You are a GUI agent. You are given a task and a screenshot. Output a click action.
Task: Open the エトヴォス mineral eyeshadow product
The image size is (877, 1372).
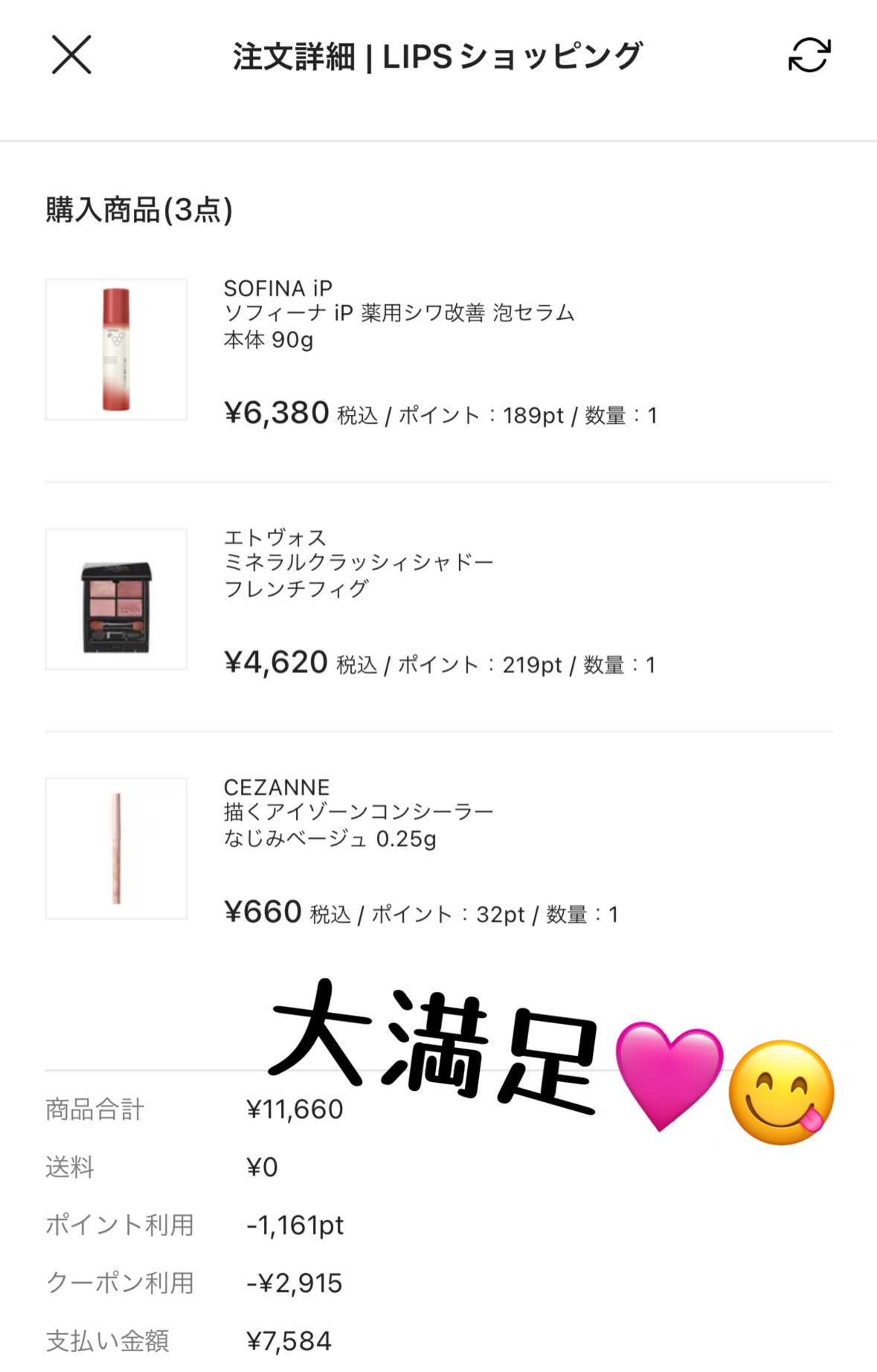point(116,599)
